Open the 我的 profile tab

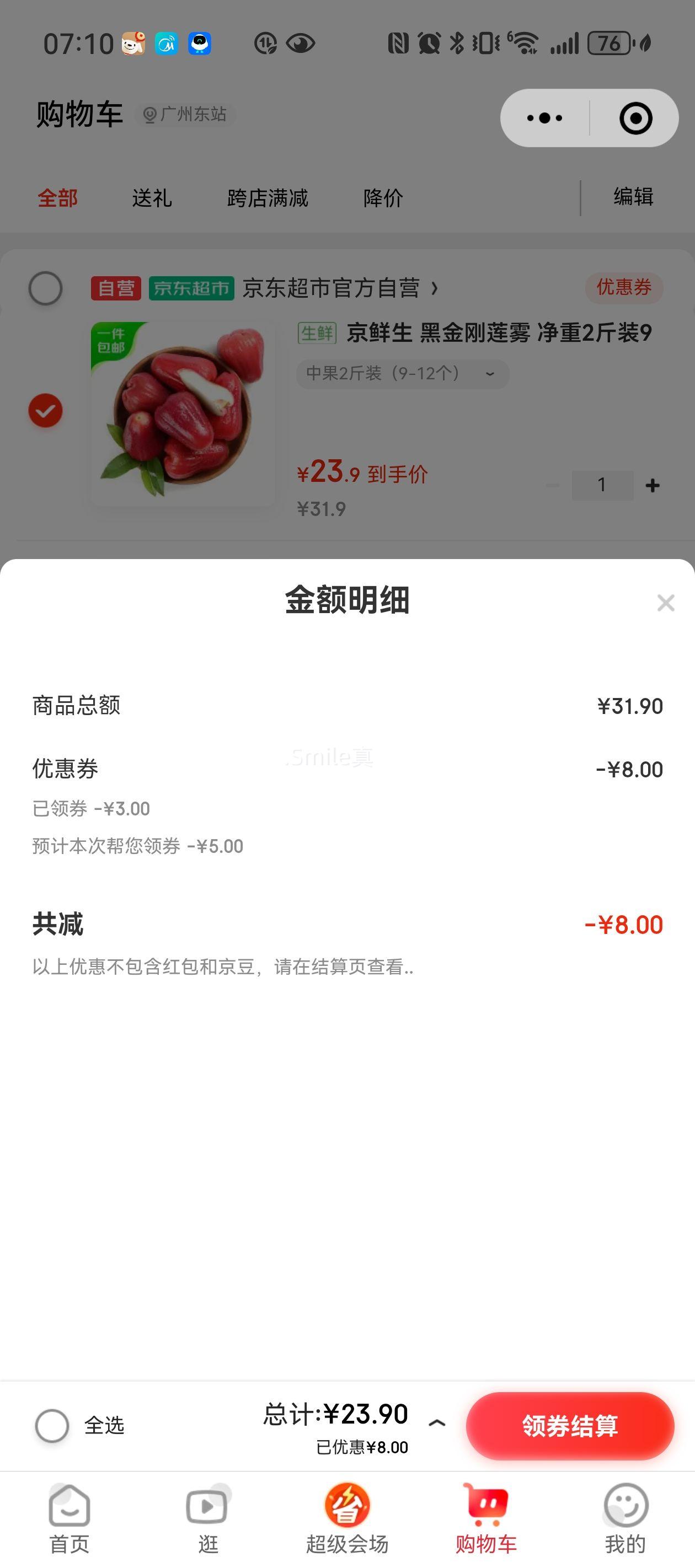click(625, 1518)
